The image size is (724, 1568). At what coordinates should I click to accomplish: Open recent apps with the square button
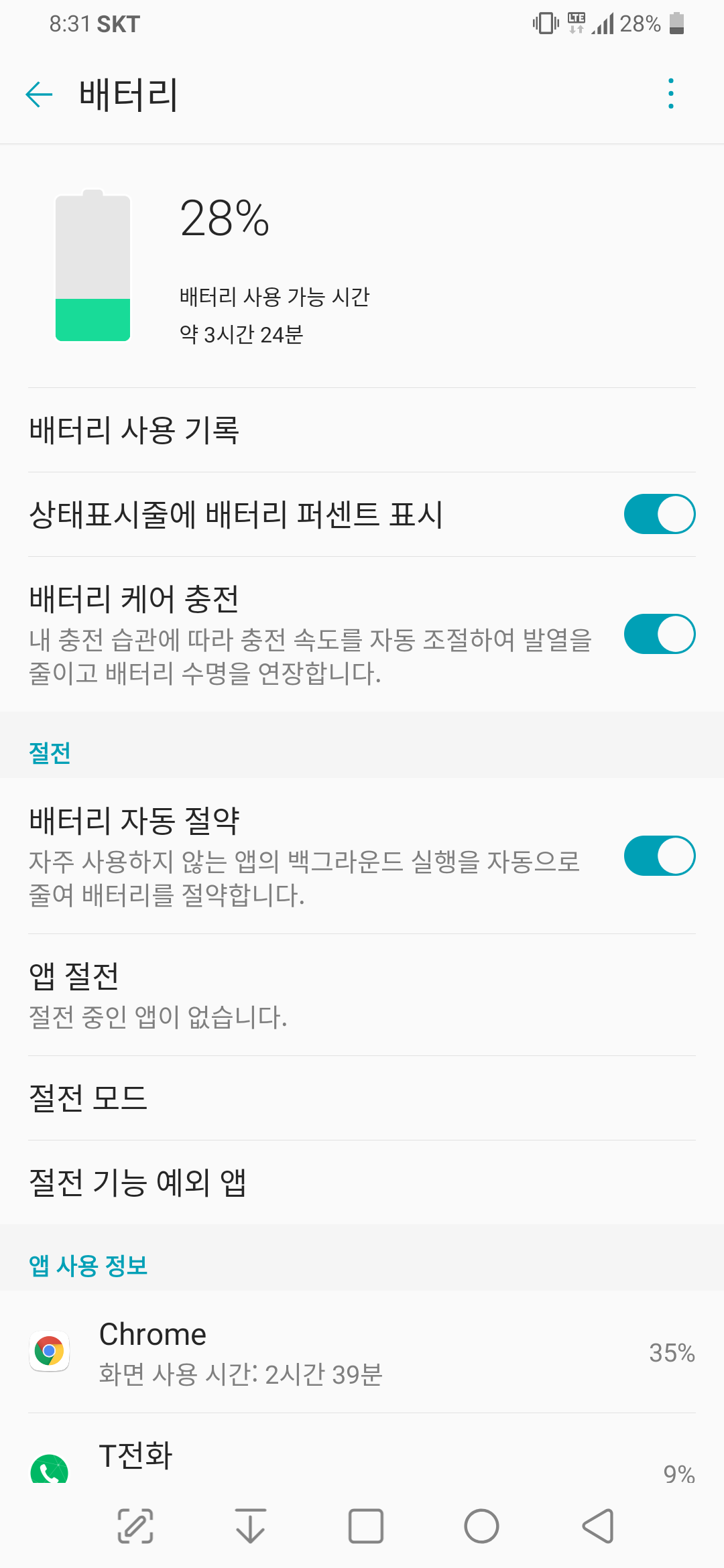[x=366, y=1526]
